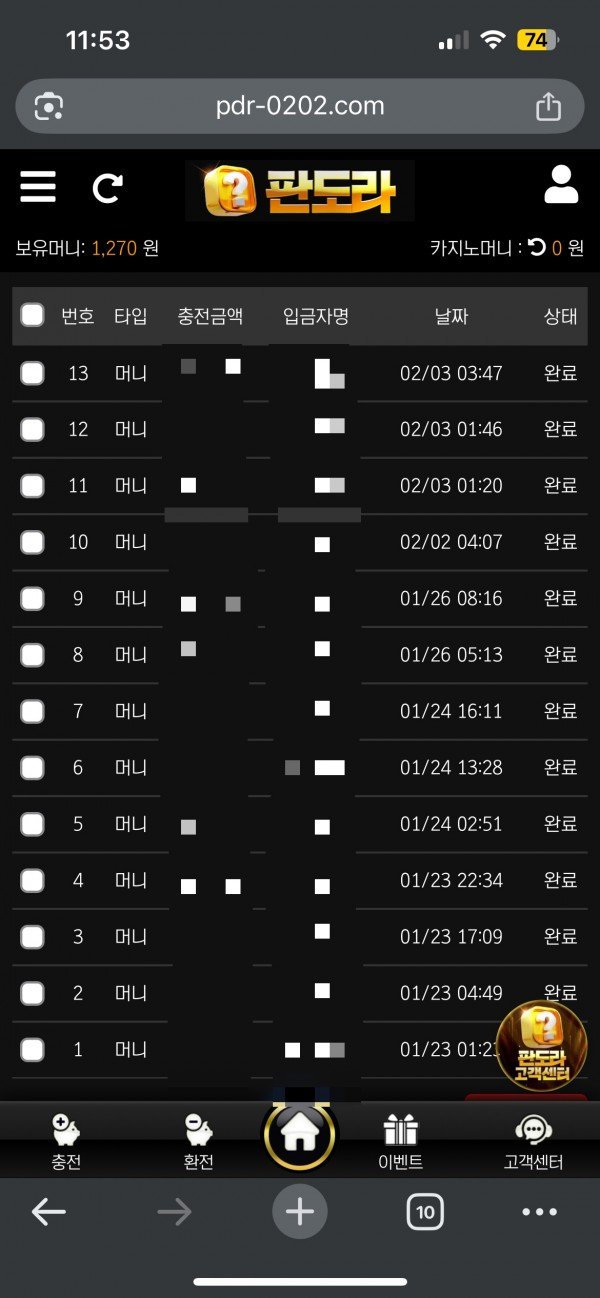Tap the home button in bottom bar
This screenshot has height=1298, width=600.
click(x=300, y=1137)
